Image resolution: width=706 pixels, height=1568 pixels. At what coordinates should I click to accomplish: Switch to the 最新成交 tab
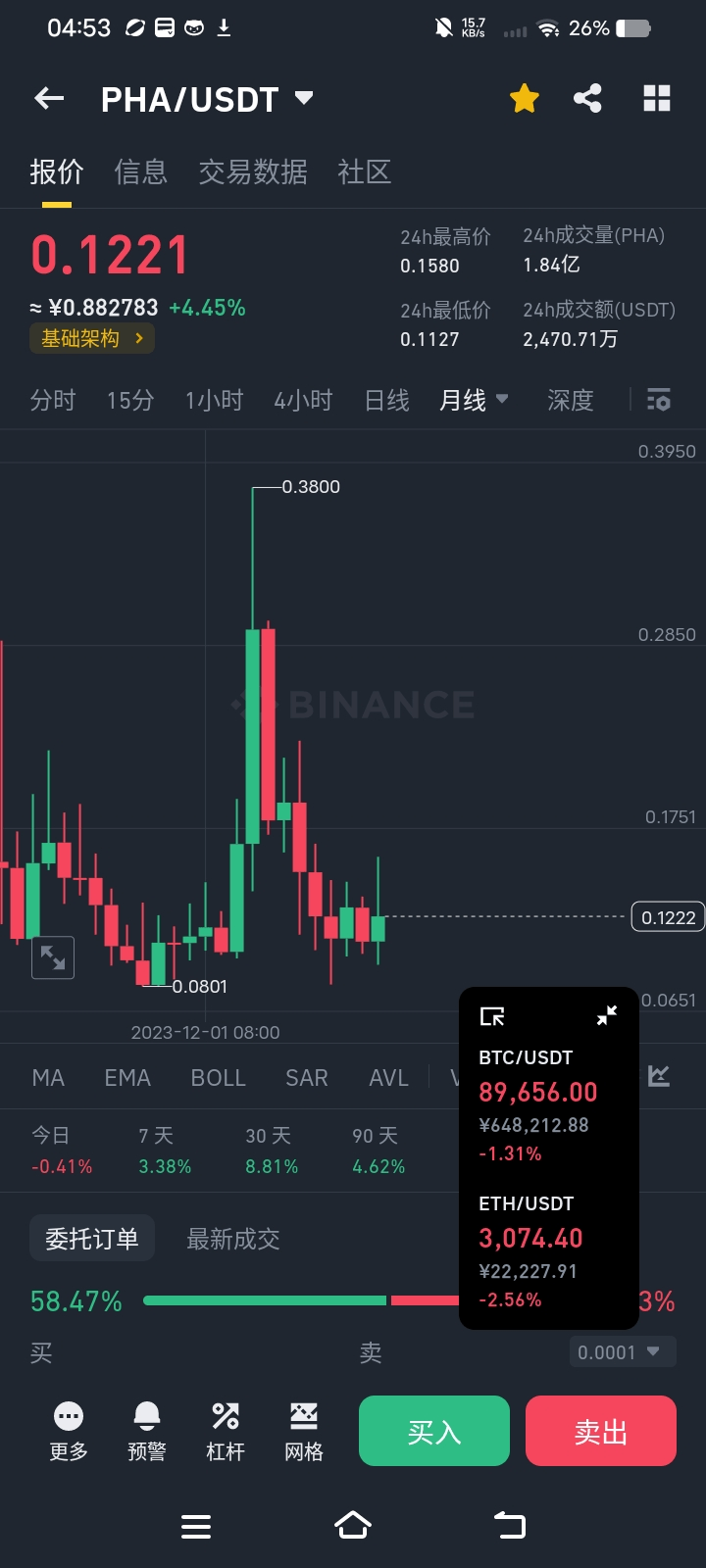[x=233, y=1240]
